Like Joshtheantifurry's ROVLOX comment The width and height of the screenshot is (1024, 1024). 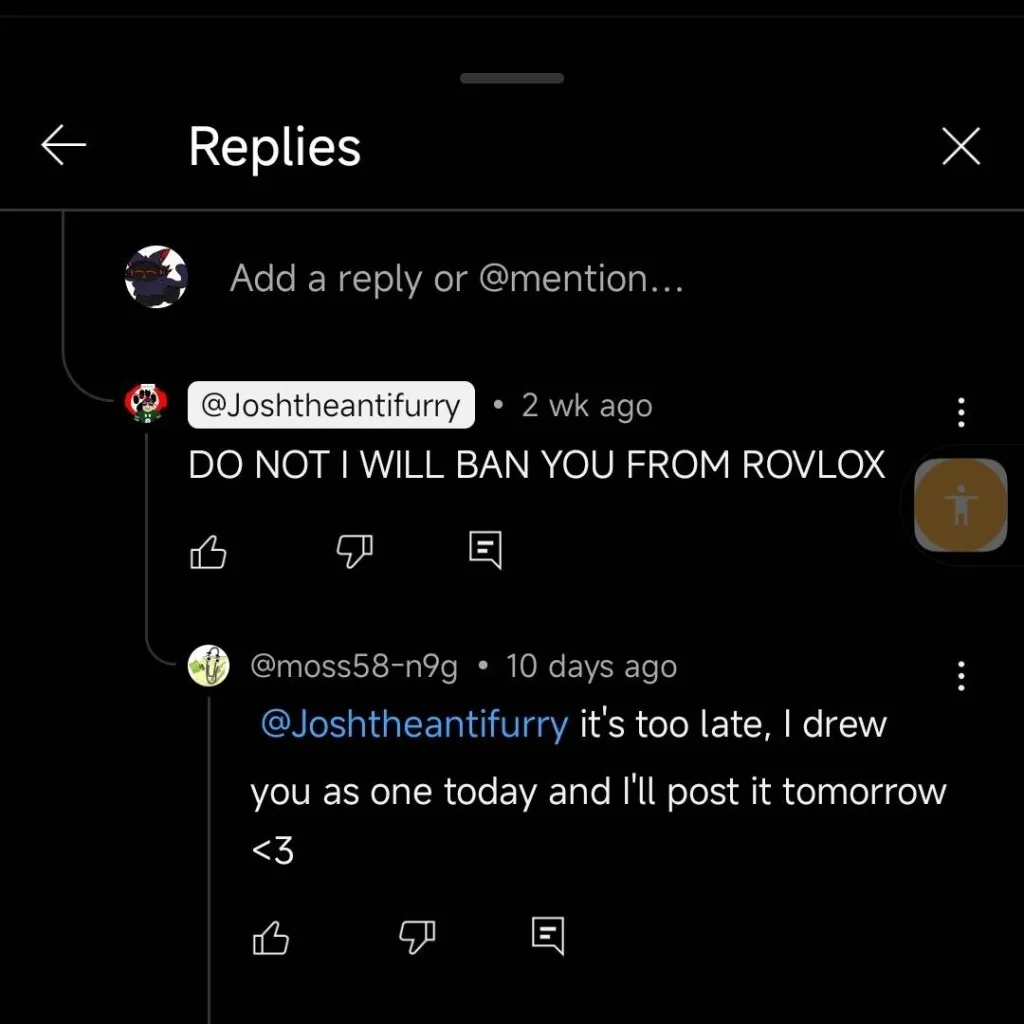point(208,550)
